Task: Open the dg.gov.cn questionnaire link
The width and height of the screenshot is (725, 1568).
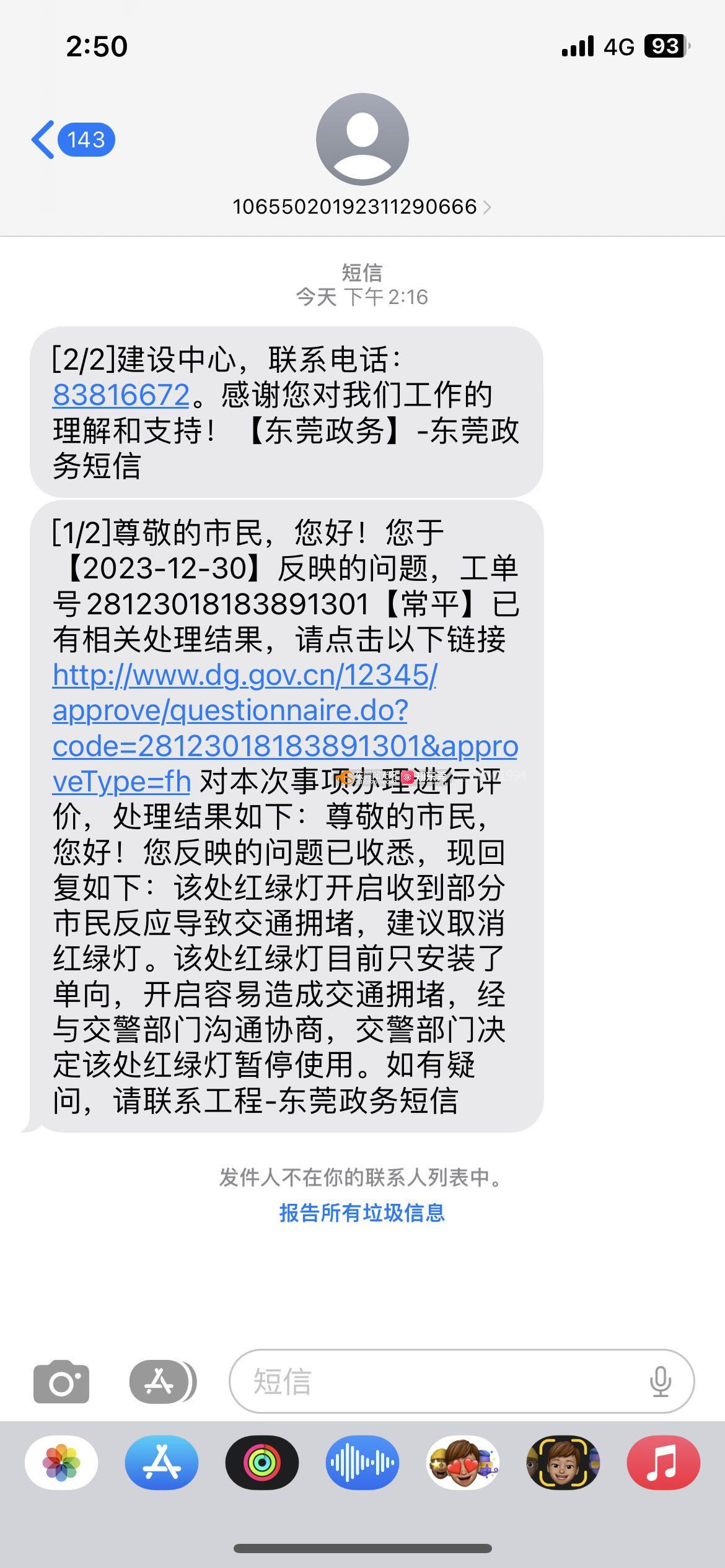Action: click(245, 711)
